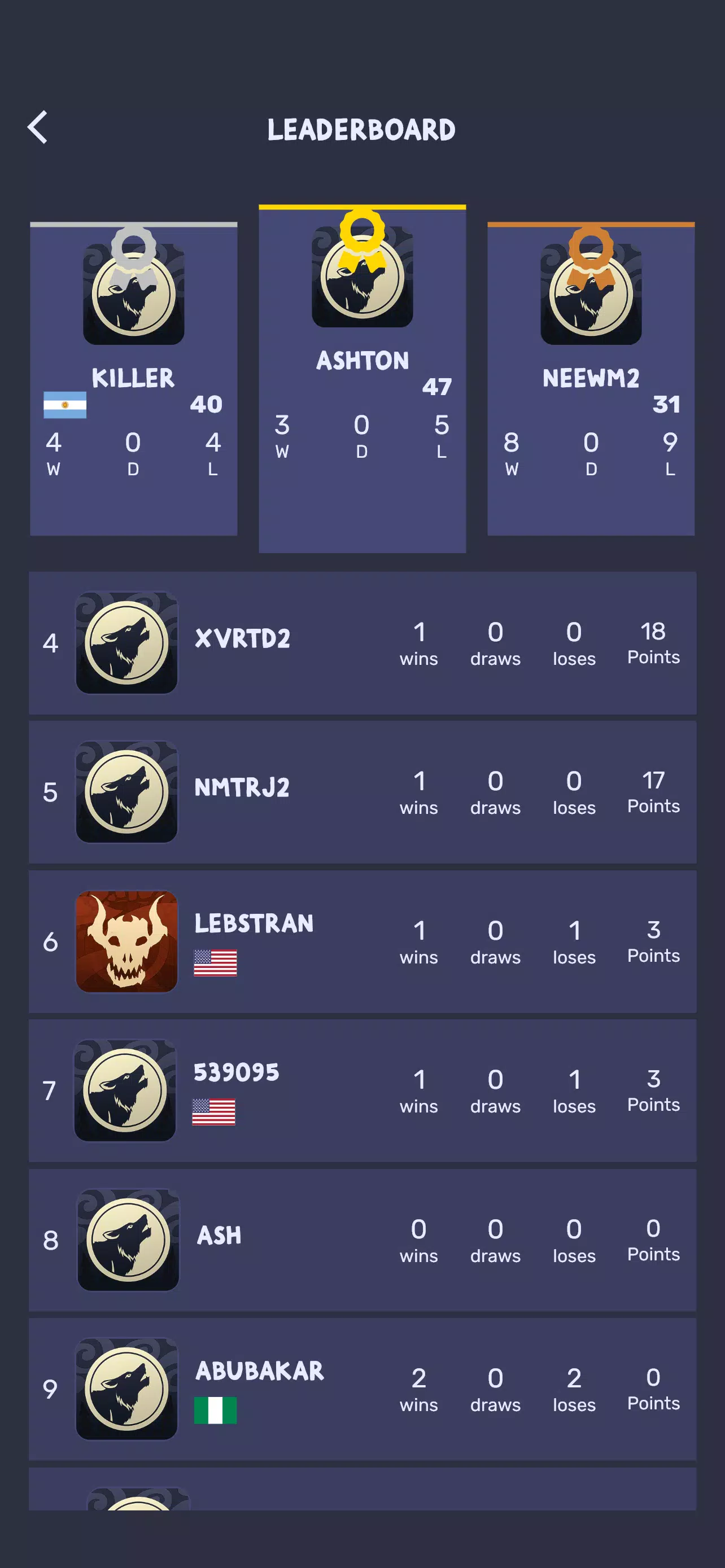This screenshot has height=1568, width=725.
Task: Open player 539095's leaderboard entry
Action: coord(362,1090)
